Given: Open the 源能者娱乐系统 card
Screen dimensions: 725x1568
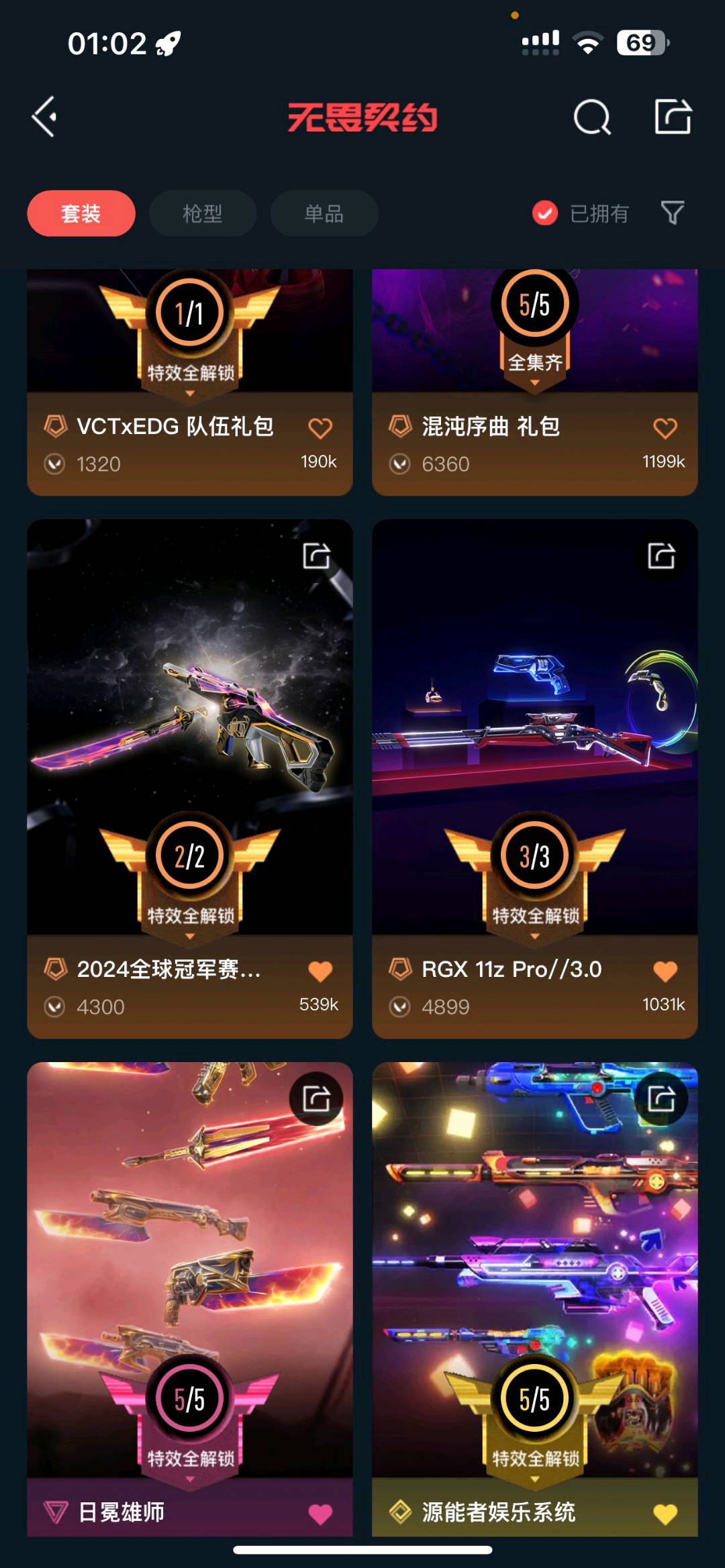Looking at the screenshot, I should click(x=534, y=1275).
